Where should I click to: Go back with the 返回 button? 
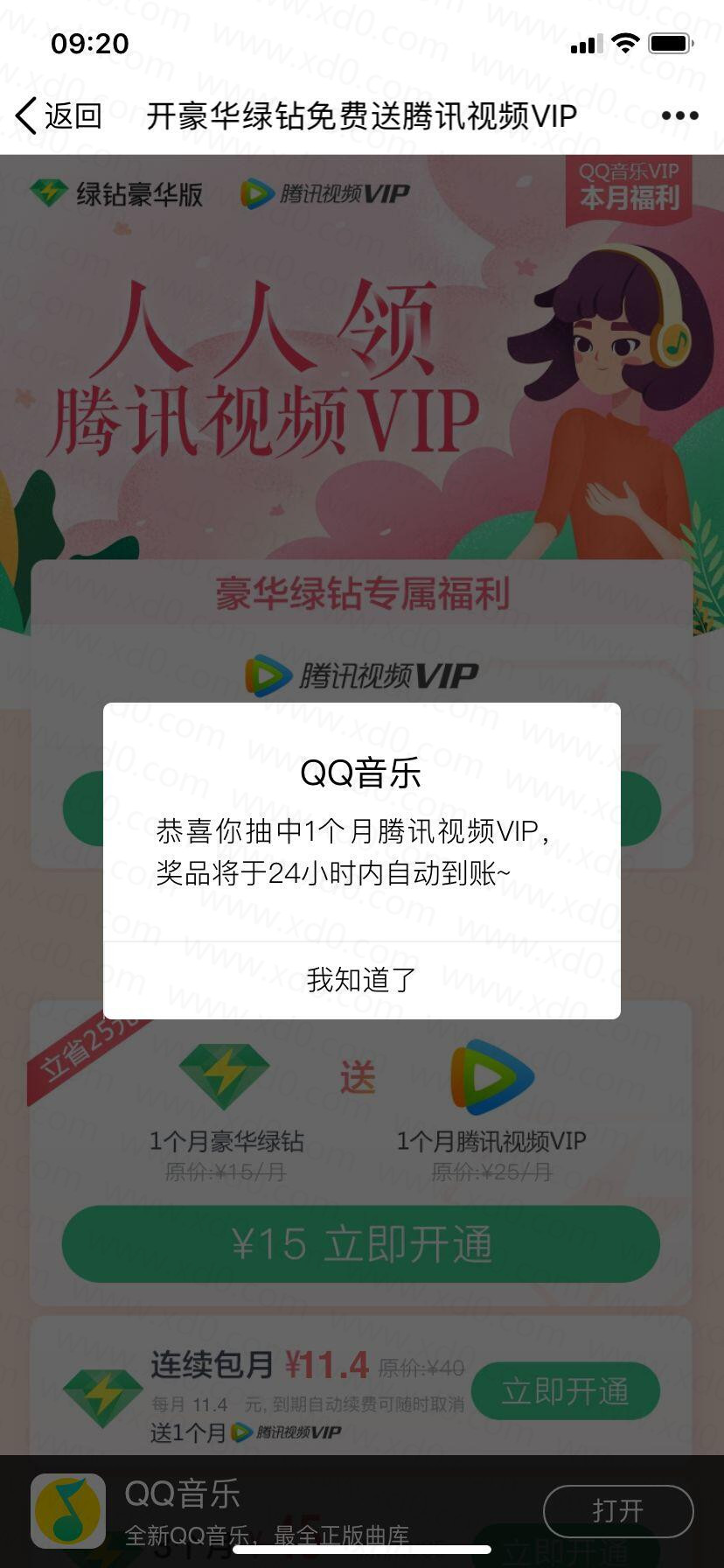(x=59, y=115)
